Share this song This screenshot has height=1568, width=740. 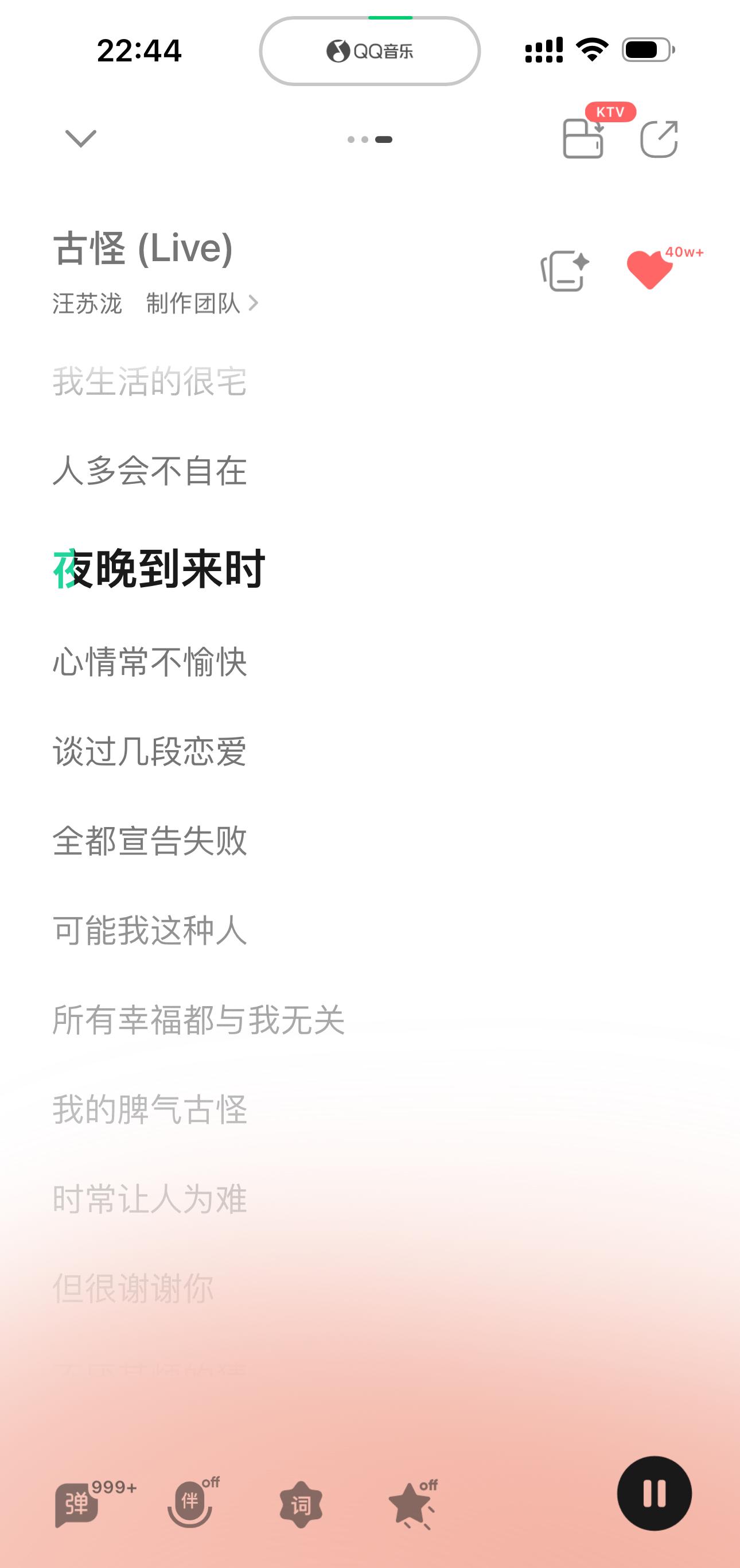pos(659,139)
